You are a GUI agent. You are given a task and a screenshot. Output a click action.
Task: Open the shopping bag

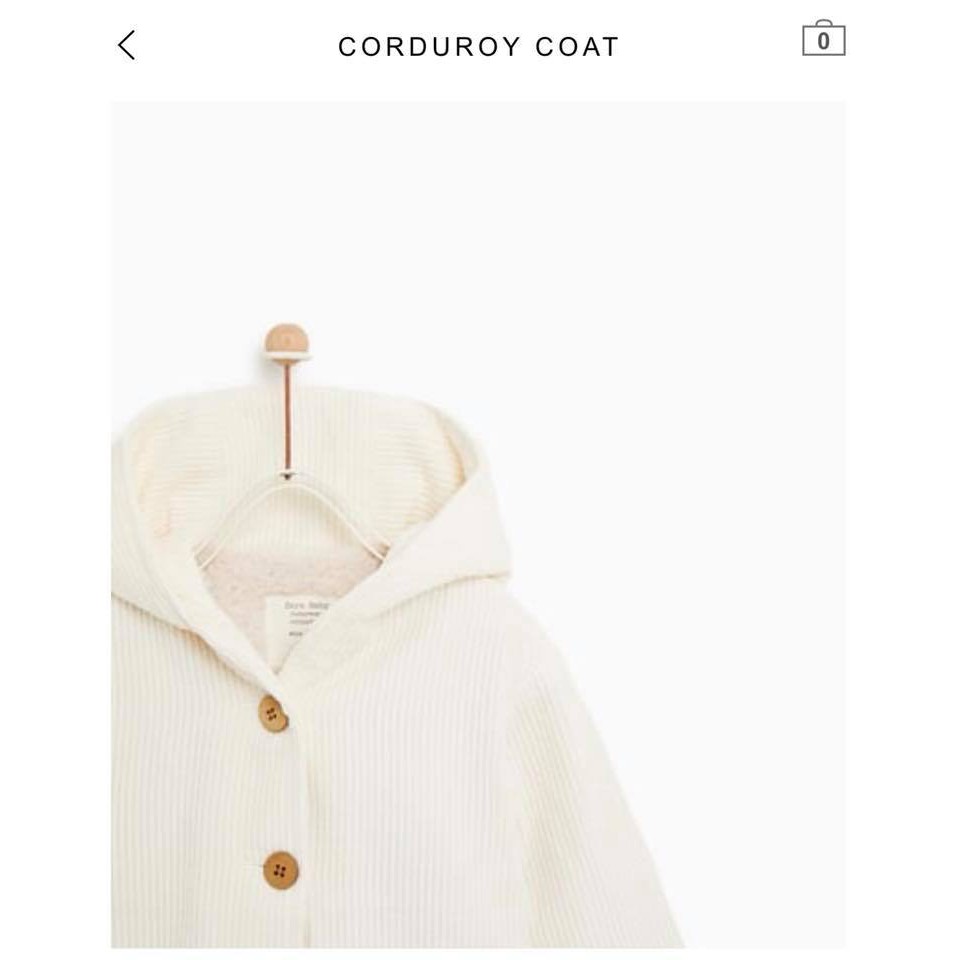pyautogui.click(x=823, y=39)
